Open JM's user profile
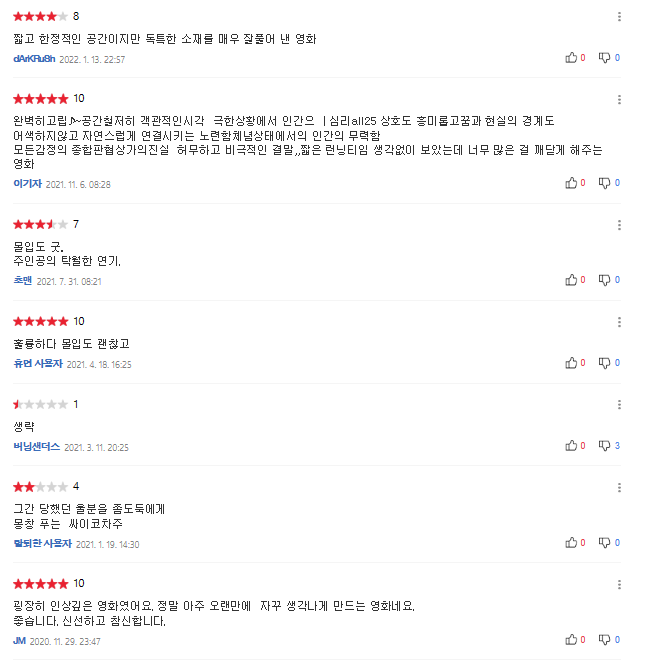This screenshot has height=664, width=650. [19, 641]
